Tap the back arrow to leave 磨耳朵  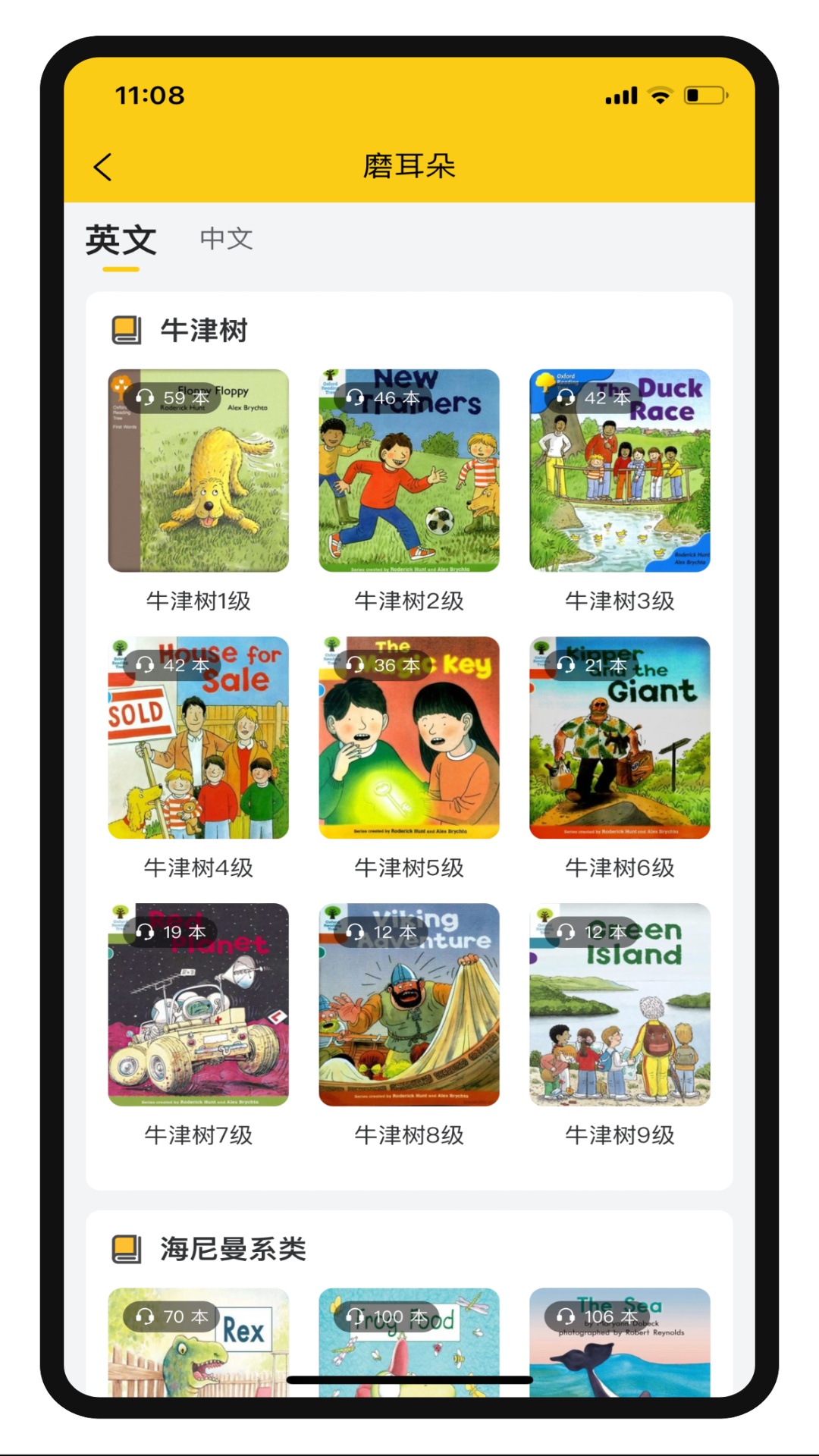102,165
